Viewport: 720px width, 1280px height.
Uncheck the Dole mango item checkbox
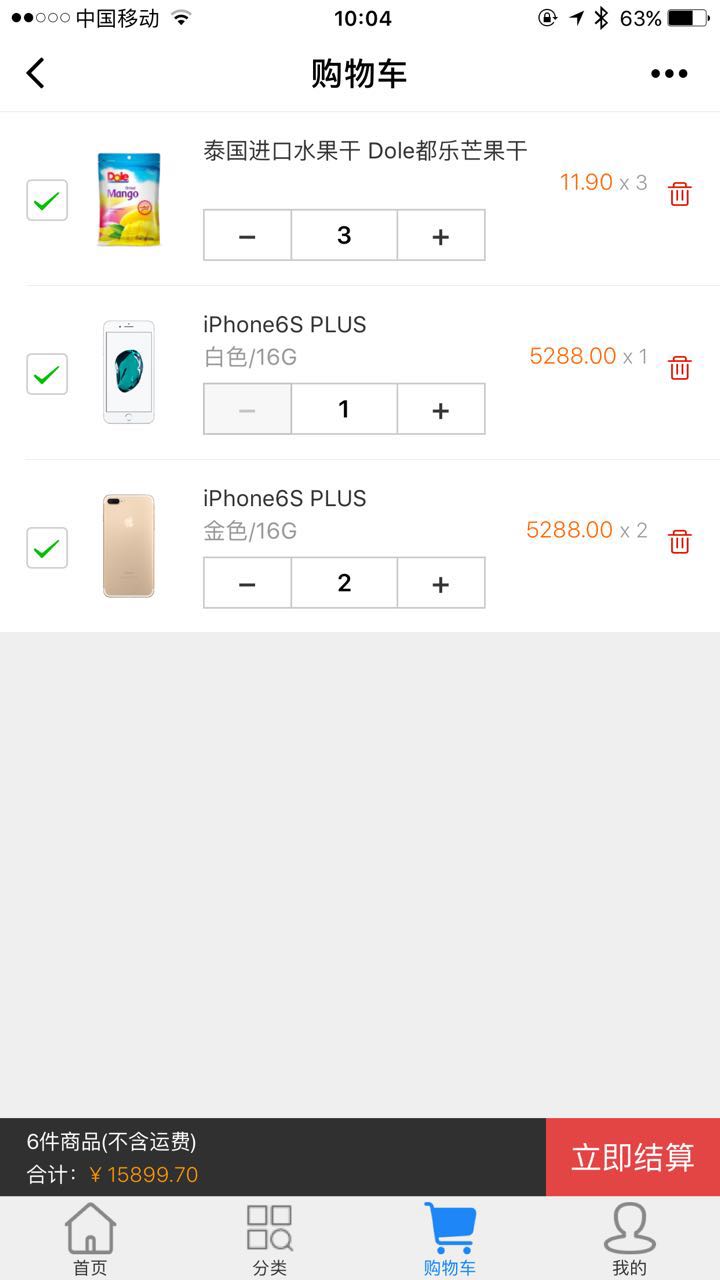(x=47, y=201)
